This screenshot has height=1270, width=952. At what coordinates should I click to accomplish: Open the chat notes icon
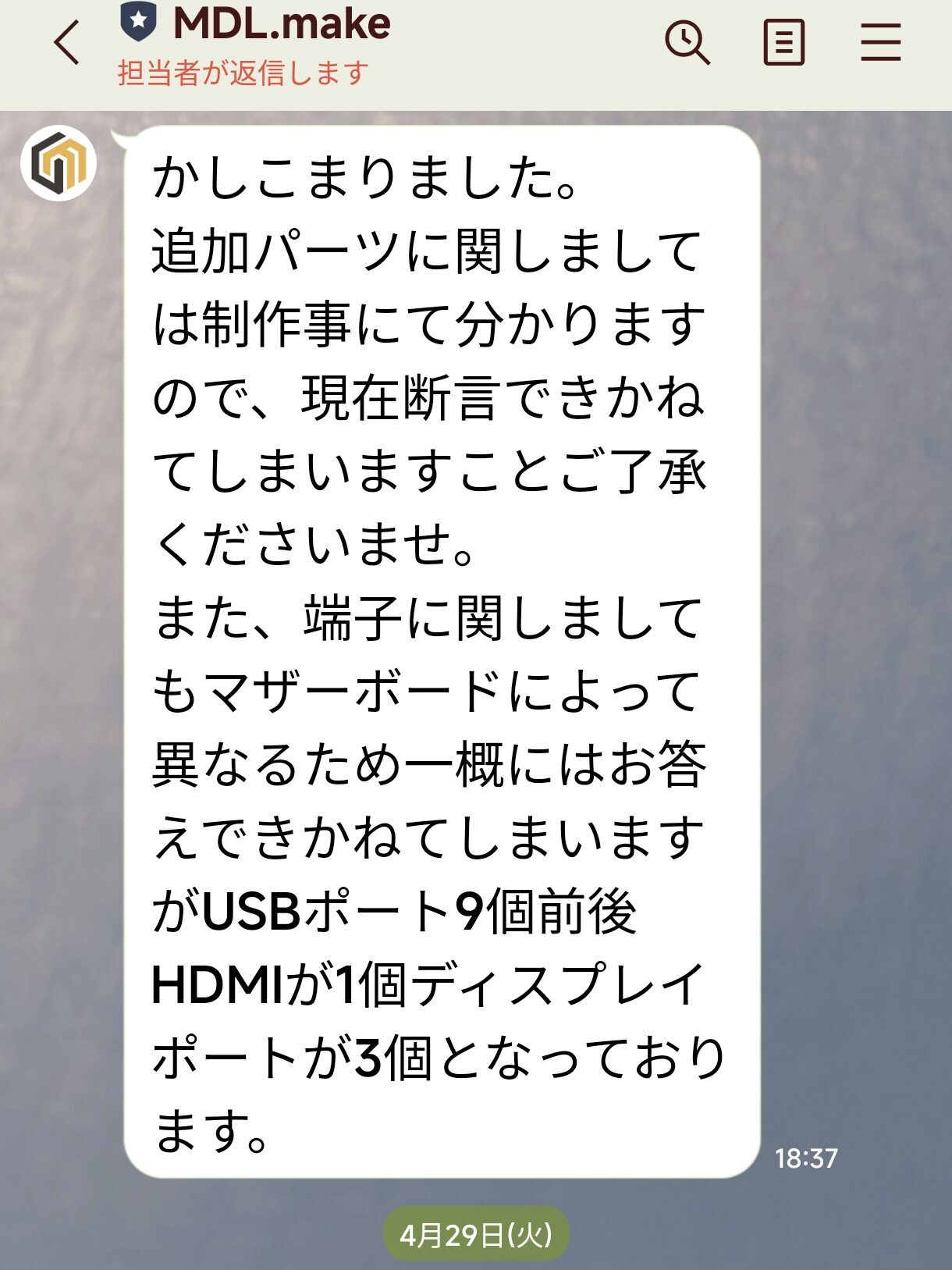(783, 42)
